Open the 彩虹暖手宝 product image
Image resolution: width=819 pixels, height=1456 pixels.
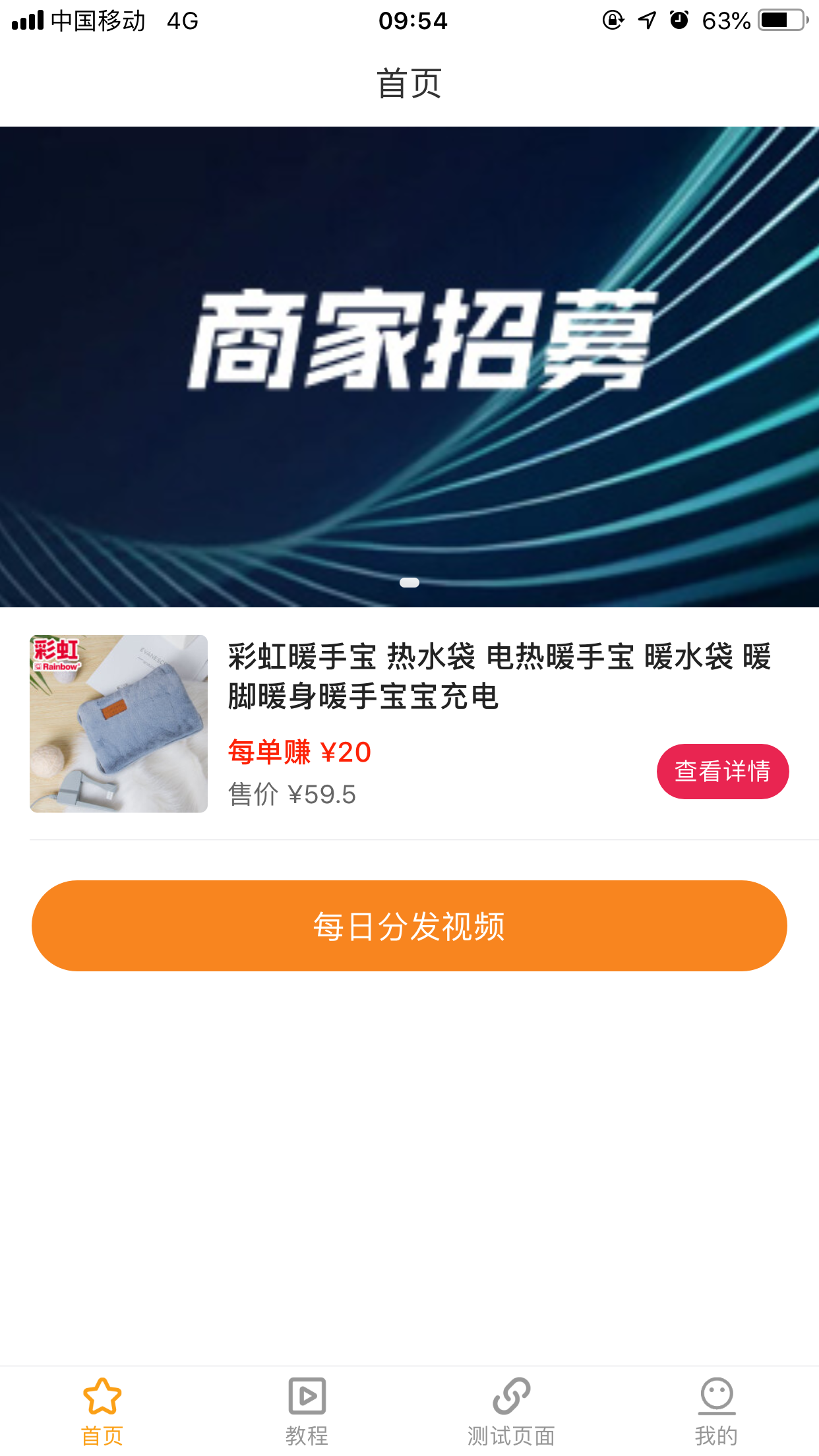(x=119, y=723)
